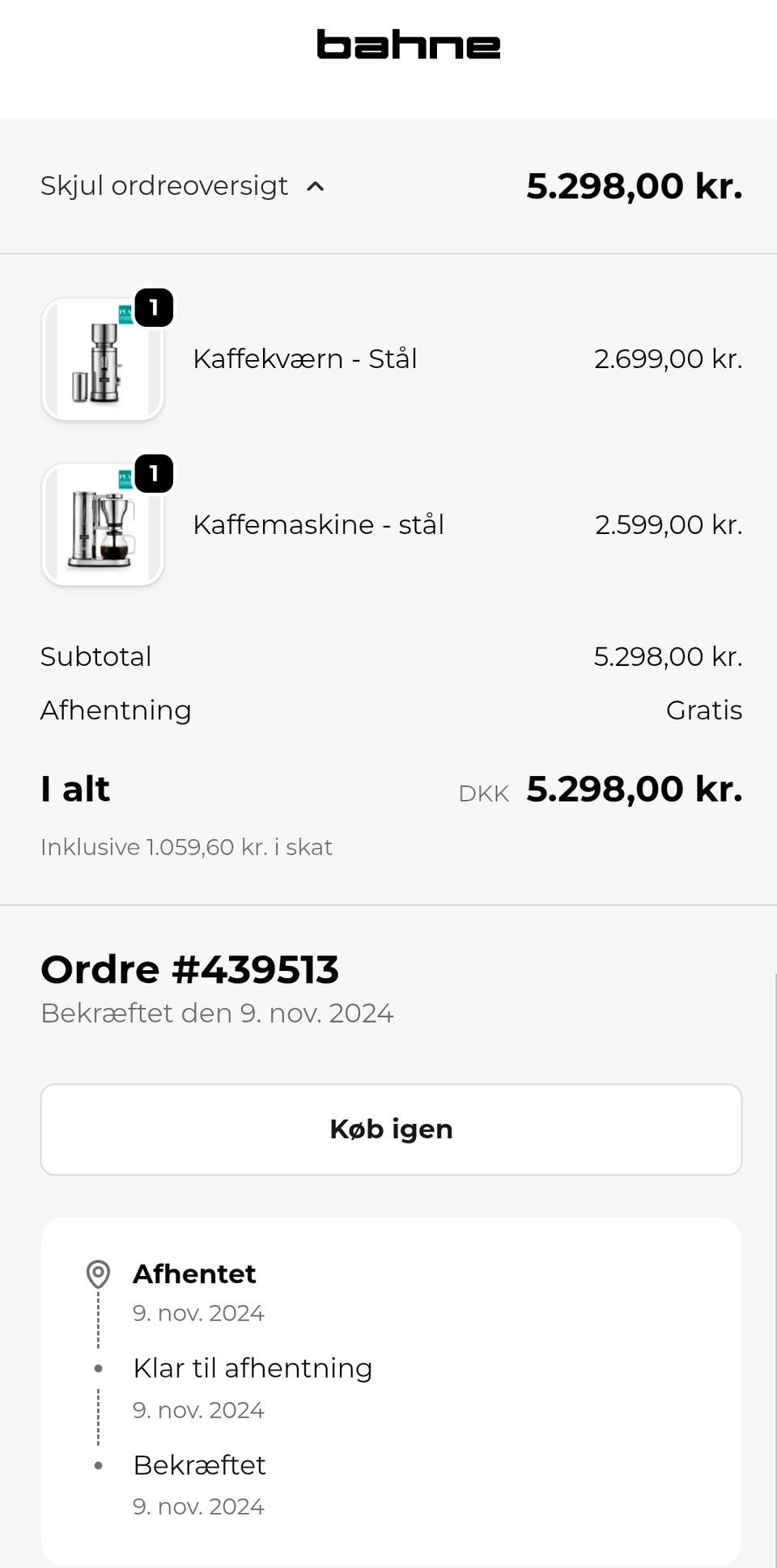The width and height of the screenshot is (777, 1568).
Task: Click the order number Ordre #439513
Action: click(190, 968)
